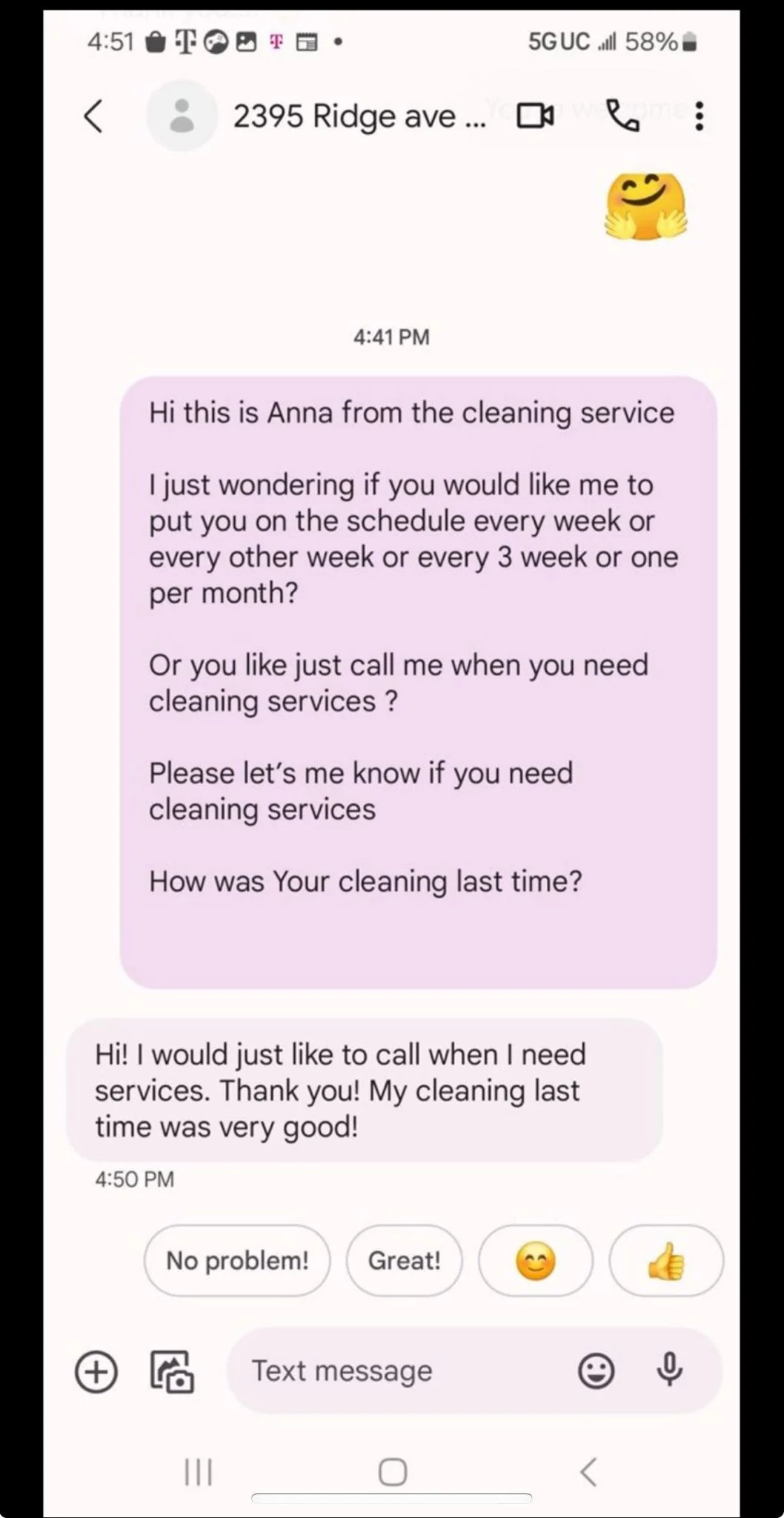Tap the system home button
Viewport: 784px width, 1518px height.
point(392,1472)
